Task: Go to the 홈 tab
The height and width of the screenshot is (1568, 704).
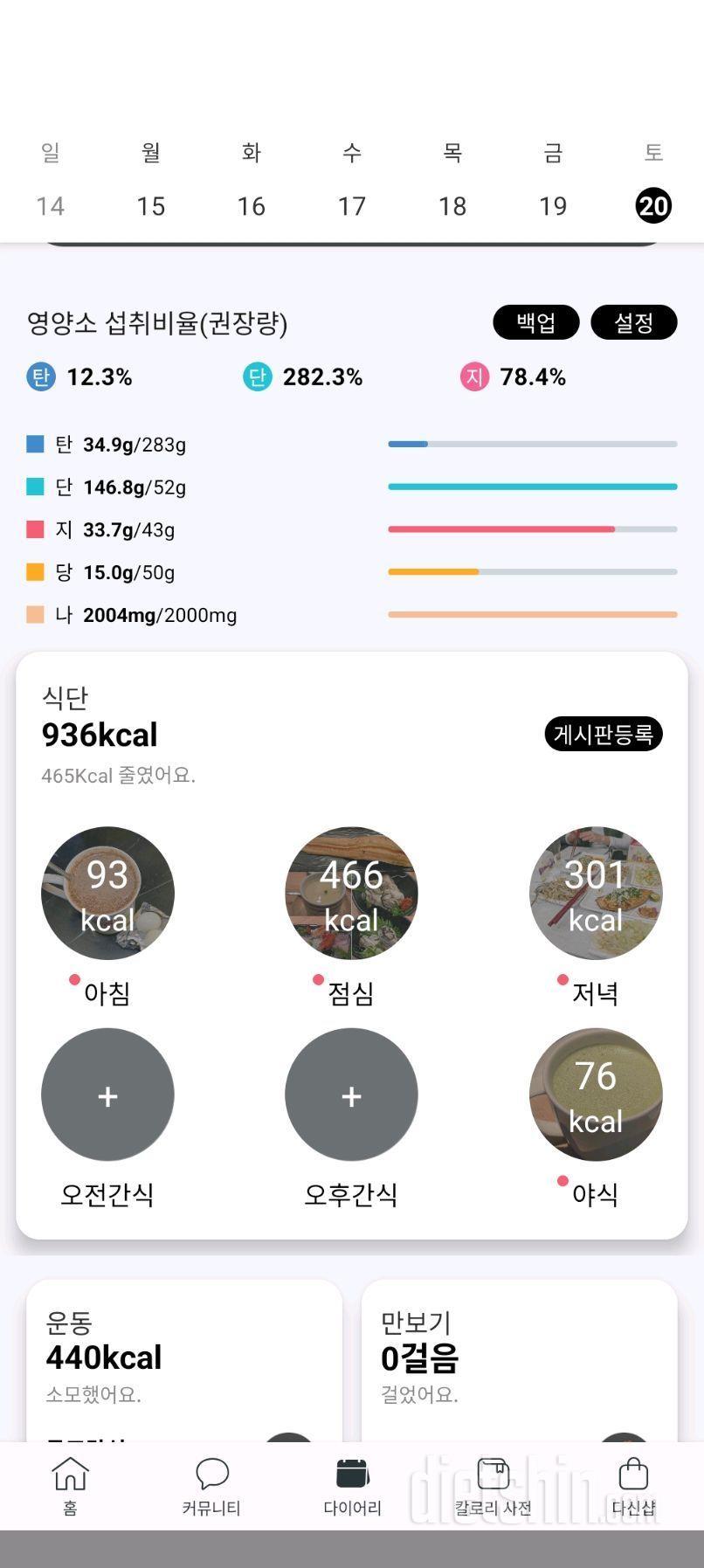Action: (71, 1485)
